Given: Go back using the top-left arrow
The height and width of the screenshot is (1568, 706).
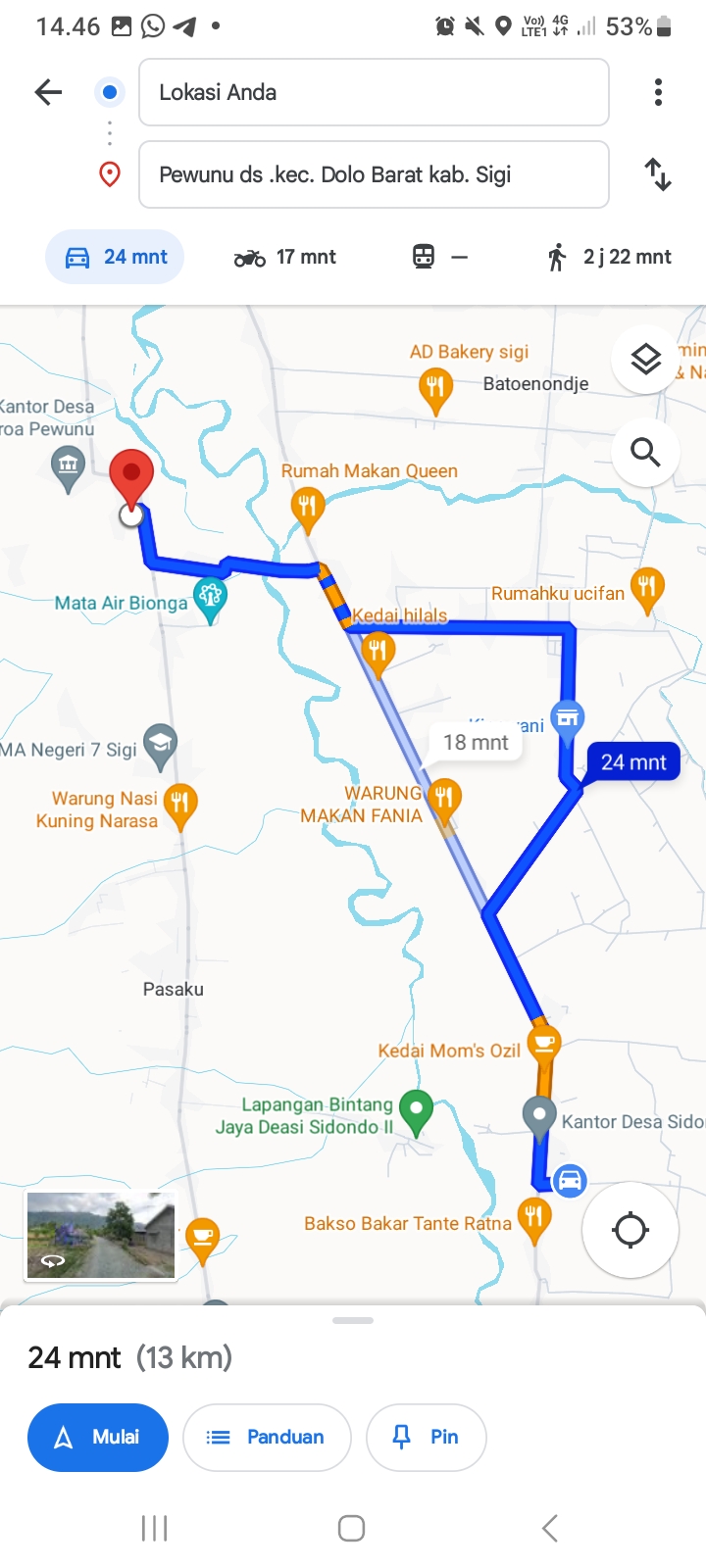Looking at the screenshot, I should coord(48,92).
